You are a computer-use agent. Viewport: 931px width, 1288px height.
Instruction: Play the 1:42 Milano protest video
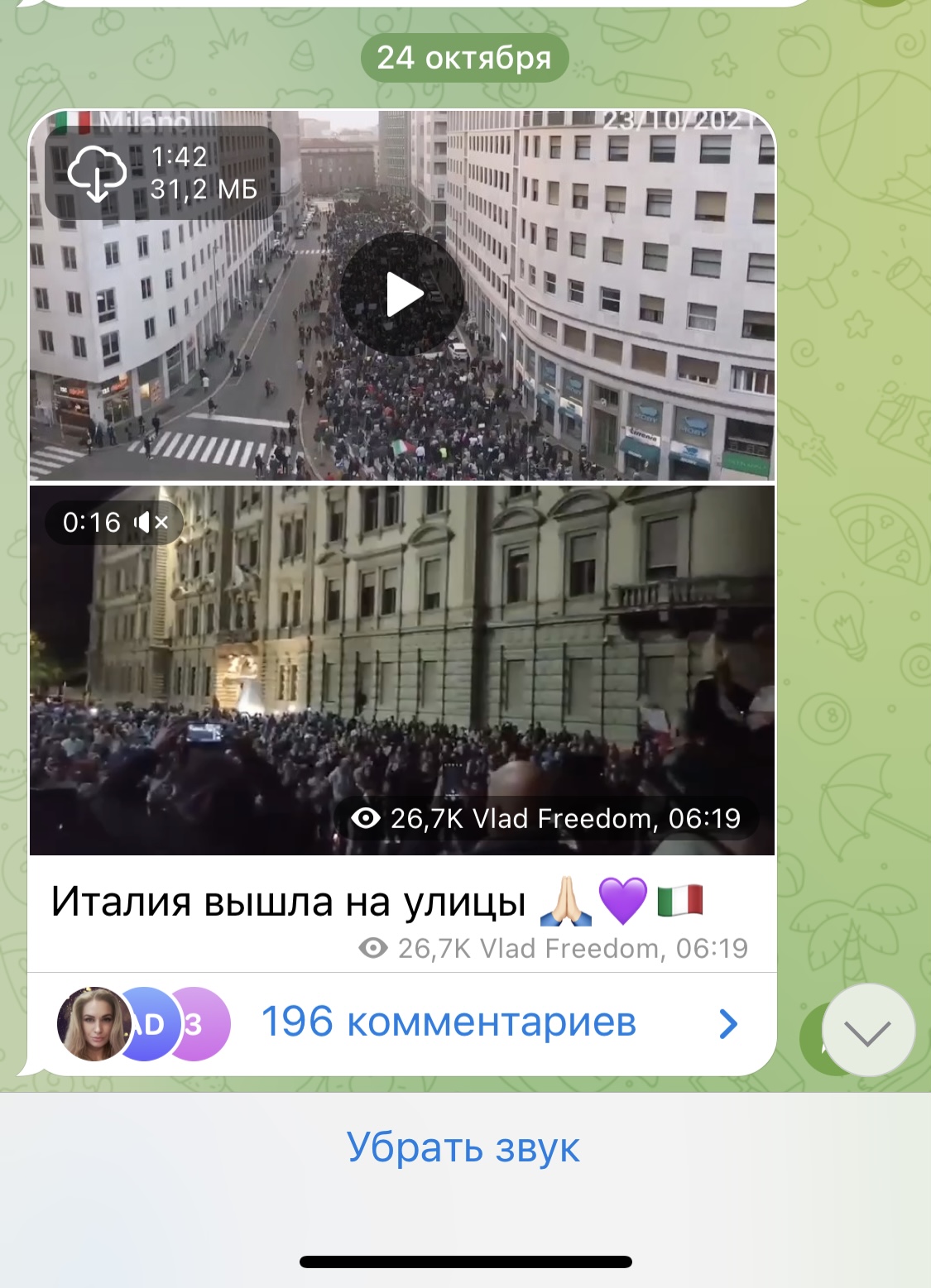[403, 294]
